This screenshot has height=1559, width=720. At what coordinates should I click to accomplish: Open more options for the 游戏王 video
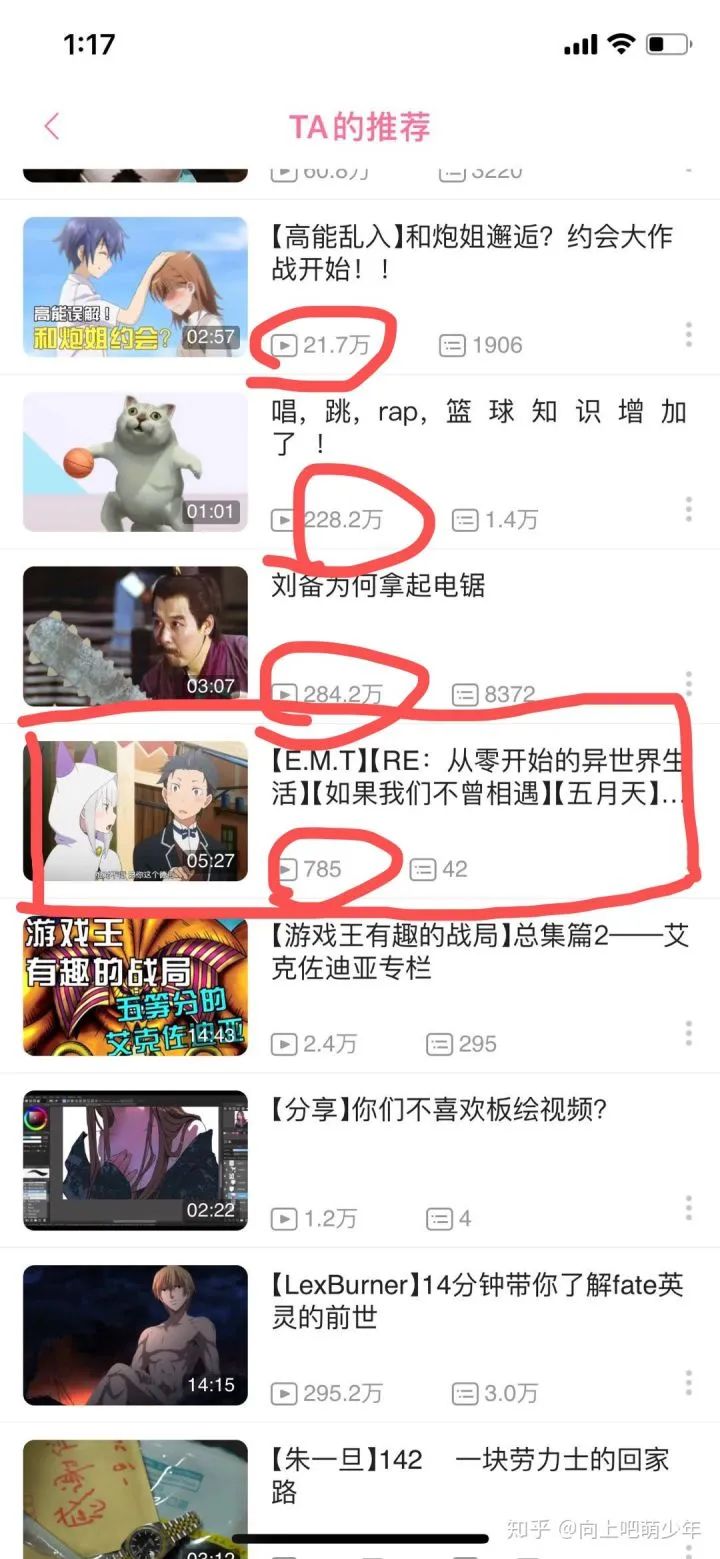coord(689,1033)
